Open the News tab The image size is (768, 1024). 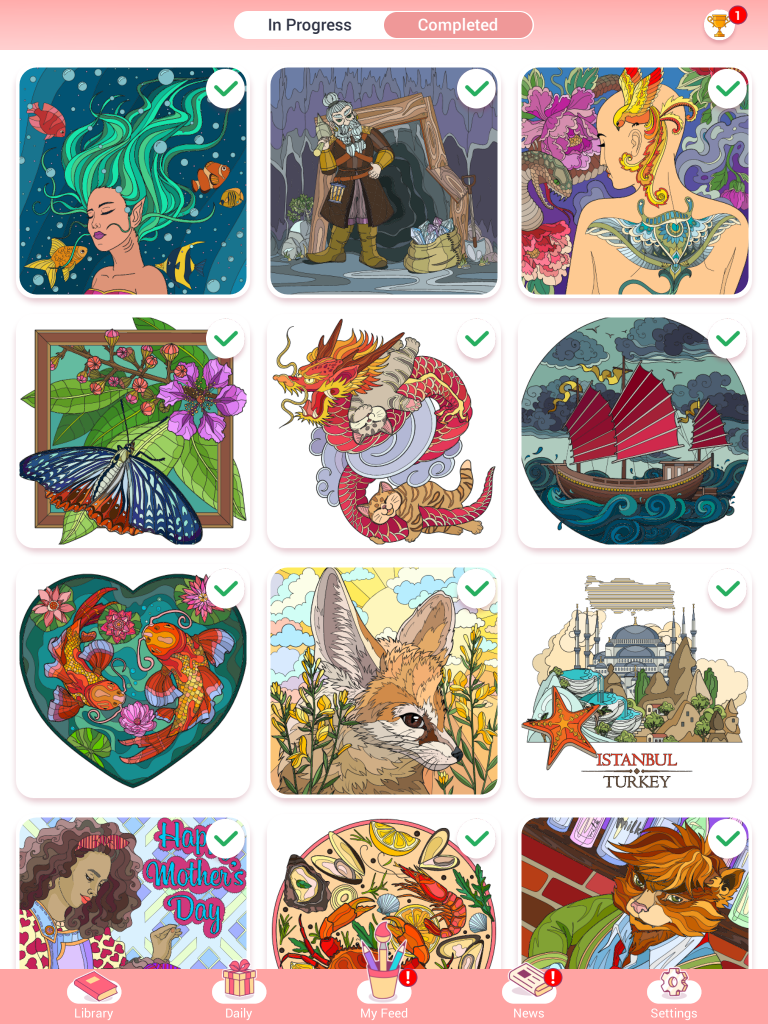[x=528, y=994]
